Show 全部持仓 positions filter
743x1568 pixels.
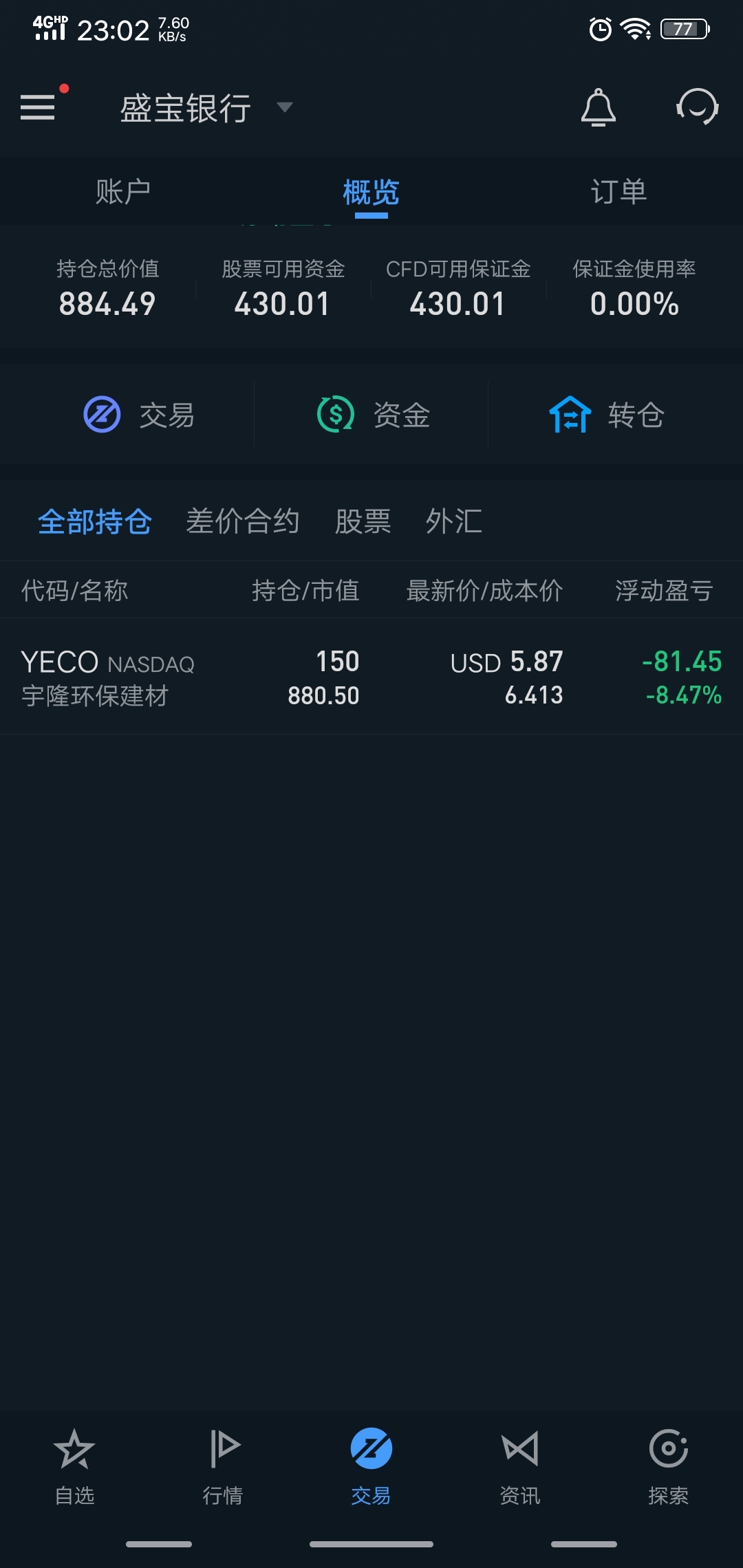94,521
